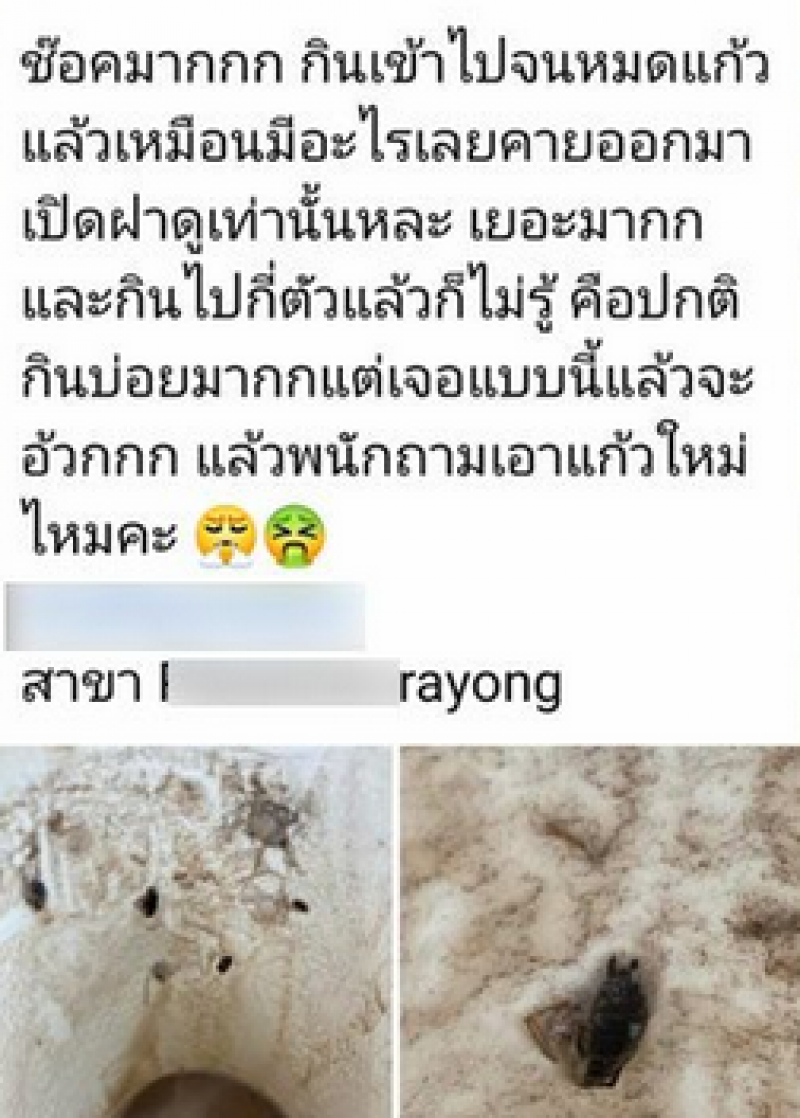The height and width of the screenshot is (1118, 800).
Task: Open the right close-up photo of insect
Action: [600, 930]
